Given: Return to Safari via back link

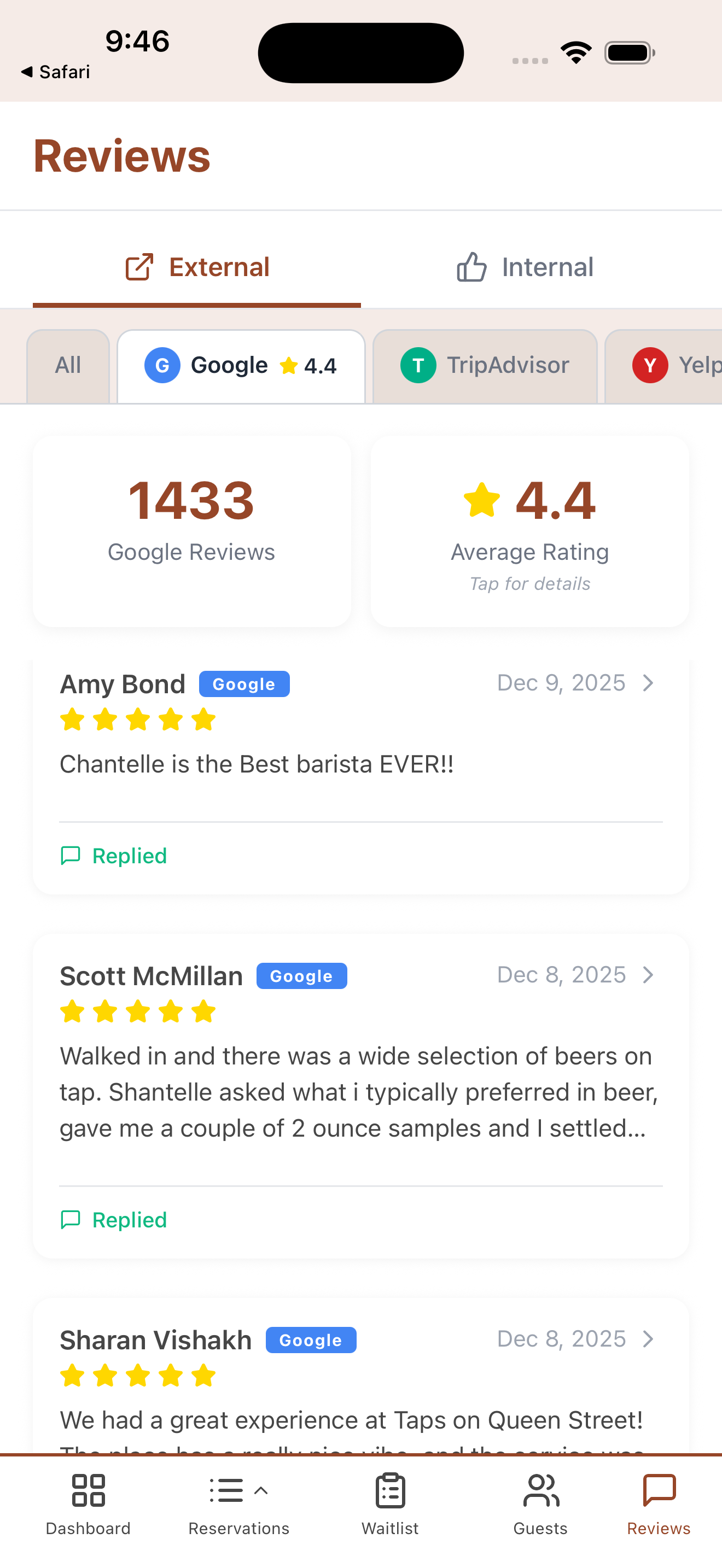Looking at the screenshot, I should point(55,72).
